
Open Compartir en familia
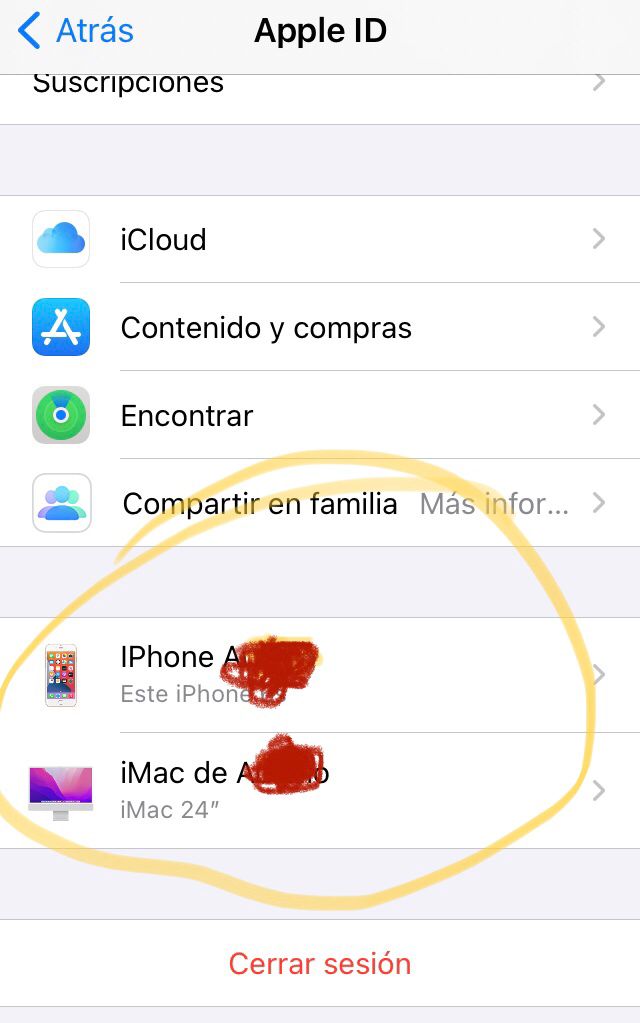click(320, 504)
